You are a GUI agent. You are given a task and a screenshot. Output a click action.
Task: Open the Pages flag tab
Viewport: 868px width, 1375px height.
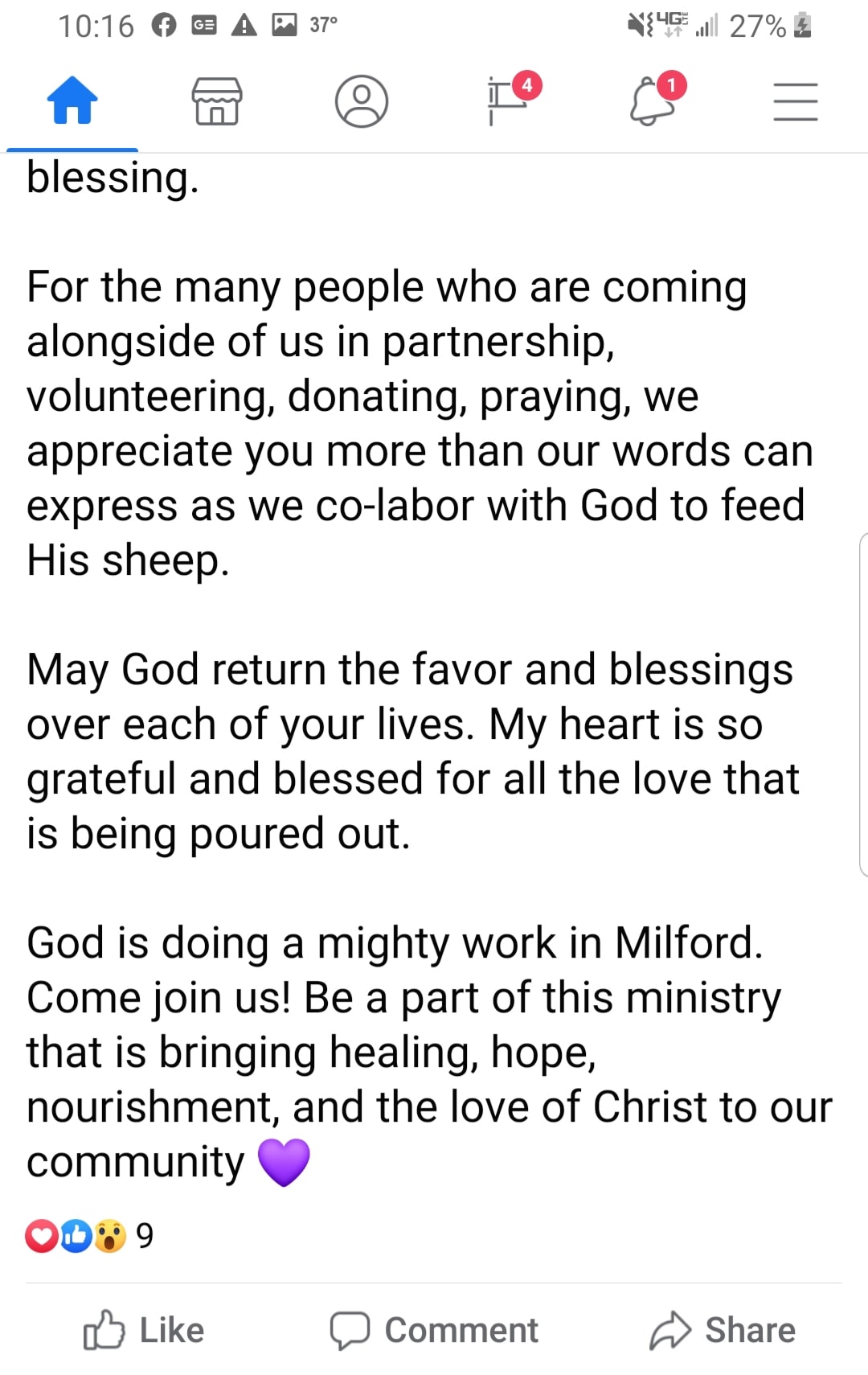click(x=506, y=101)
